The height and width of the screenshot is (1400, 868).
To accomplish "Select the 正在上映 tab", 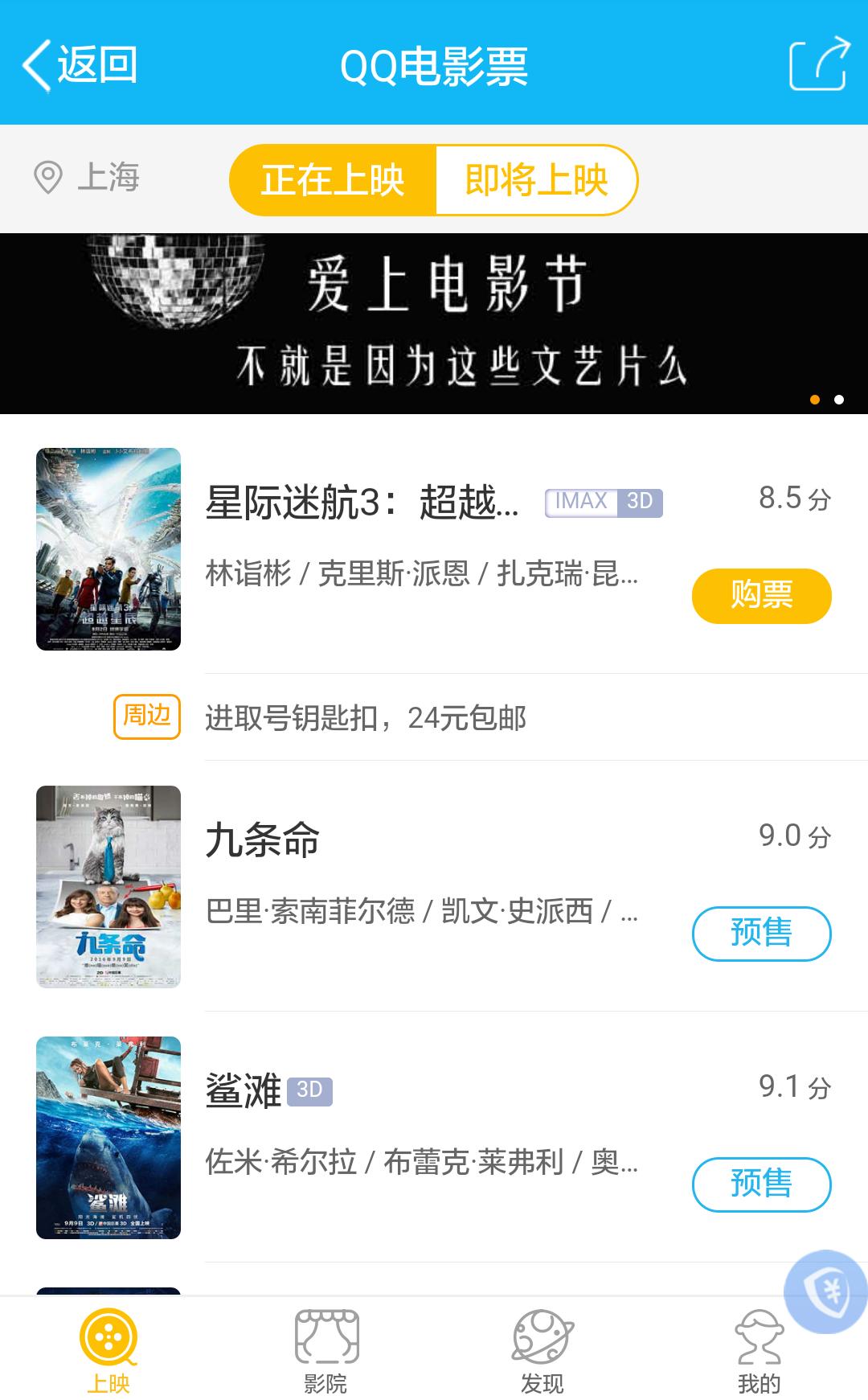I will point(333,179).
